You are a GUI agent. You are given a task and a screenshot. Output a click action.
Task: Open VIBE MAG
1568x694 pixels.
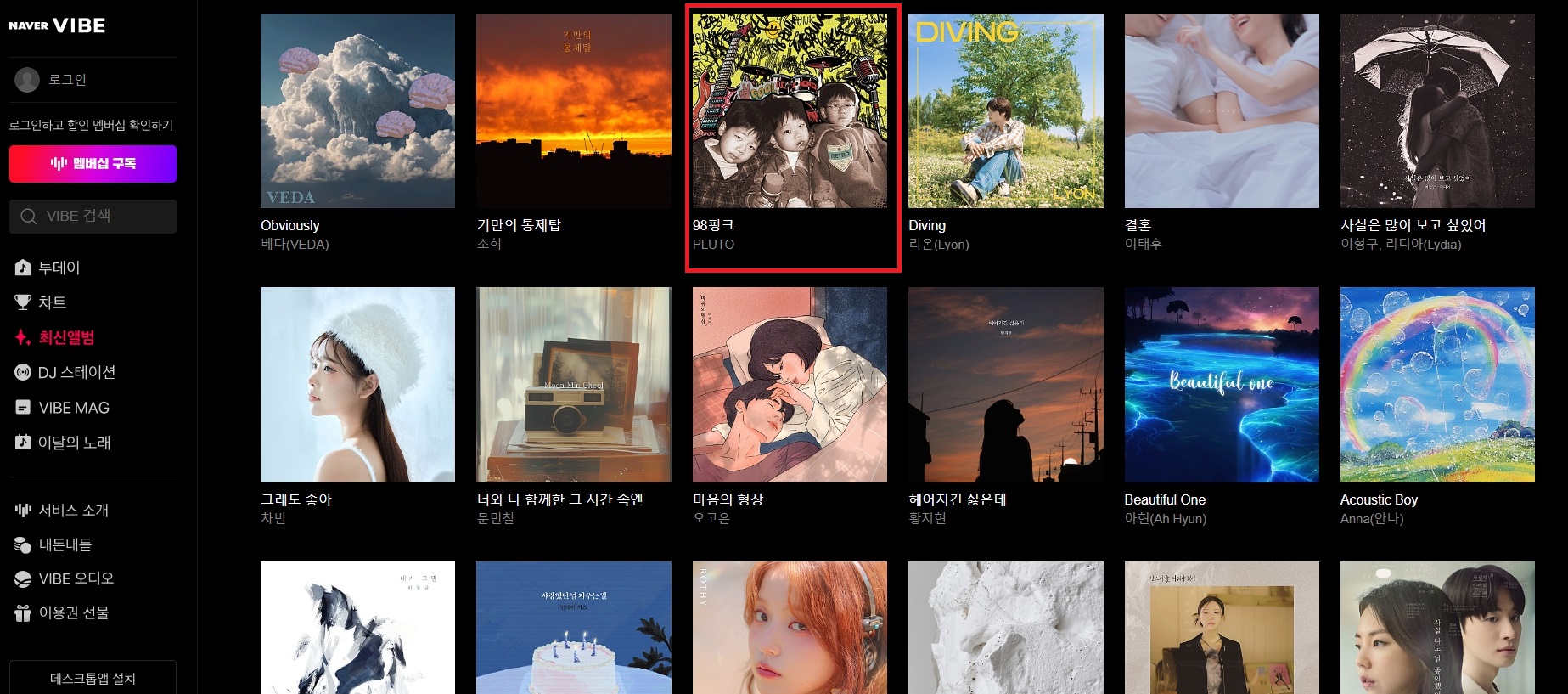pos(73,408)
